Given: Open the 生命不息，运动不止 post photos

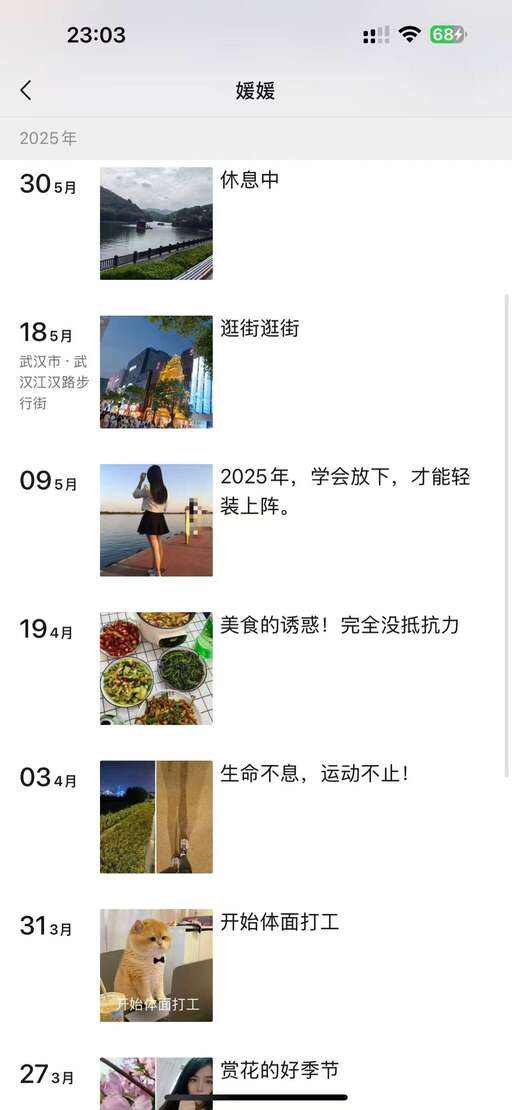Looking at the screenshot, I should (156, 817).
